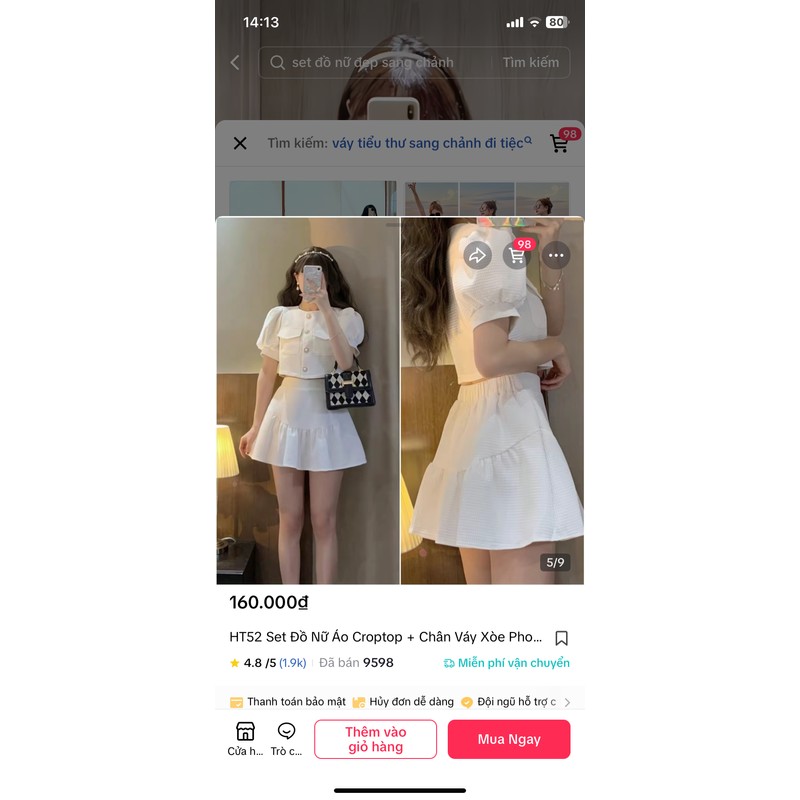The width and height of the screenshot is (800, 800).
Task: Visit the seller's Cửa hàng store
Action: [245, 739]
